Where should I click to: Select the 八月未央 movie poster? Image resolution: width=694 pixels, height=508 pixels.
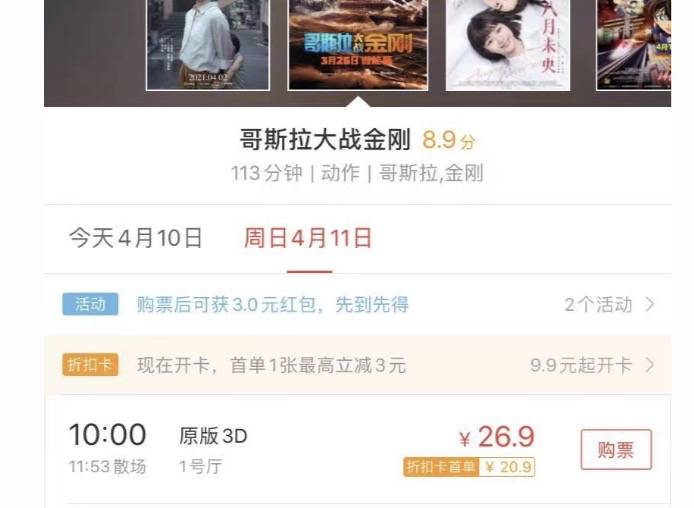[x=507, y=45]
